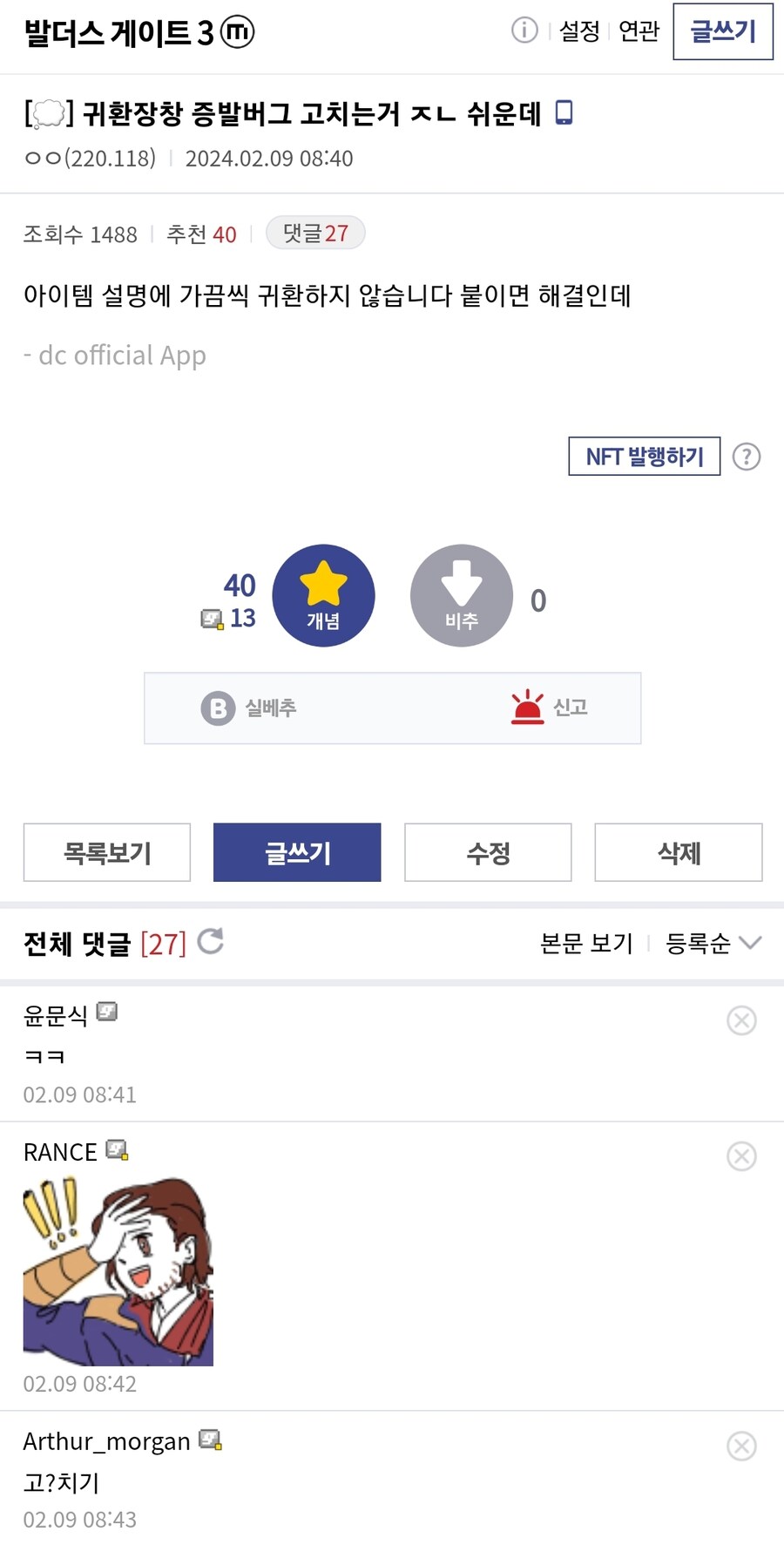Tap the blue 글쓰기 button below post
784x1545 pixels.
coord(297,852)
